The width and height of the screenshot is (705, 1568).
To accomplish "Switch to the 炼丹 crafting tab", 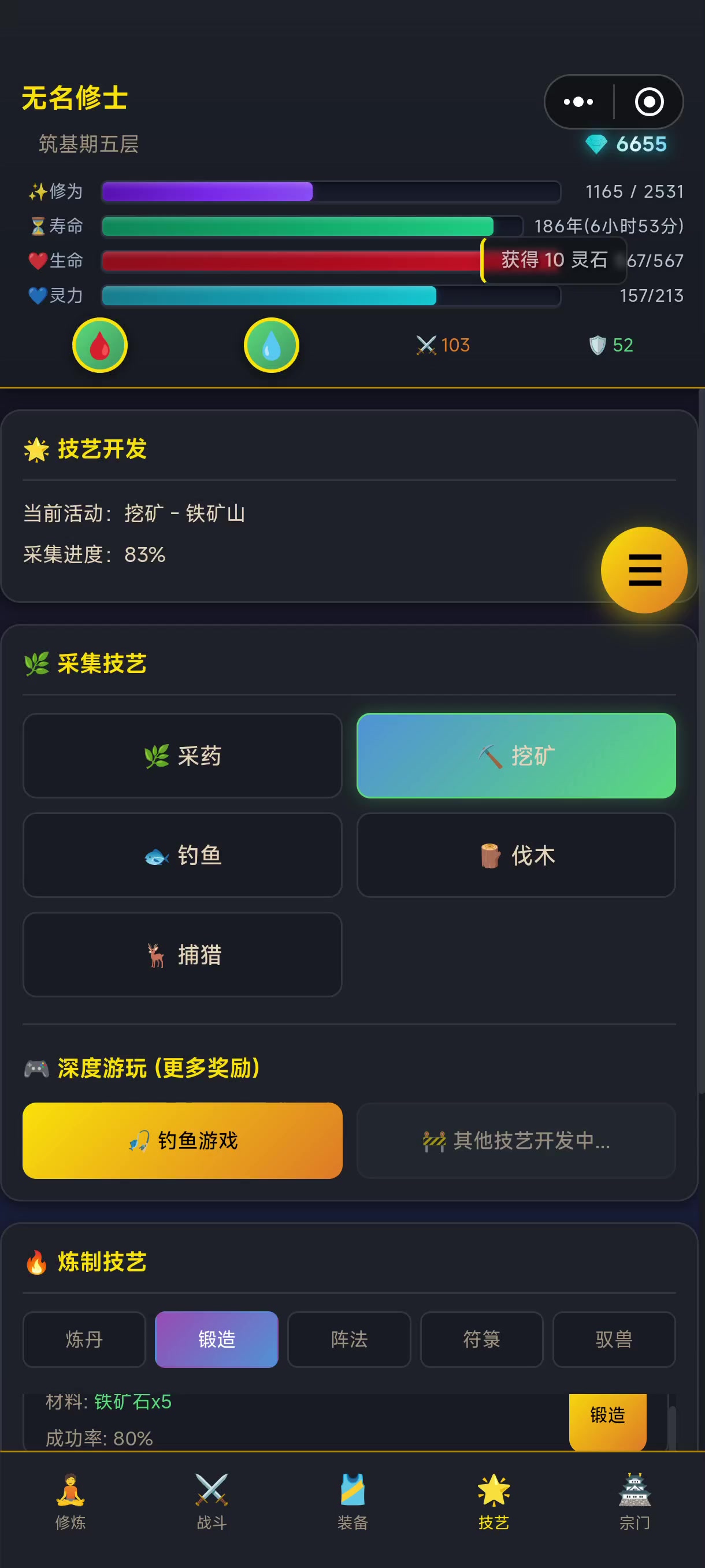I will pyautogui.click(x=84, y=1339).
